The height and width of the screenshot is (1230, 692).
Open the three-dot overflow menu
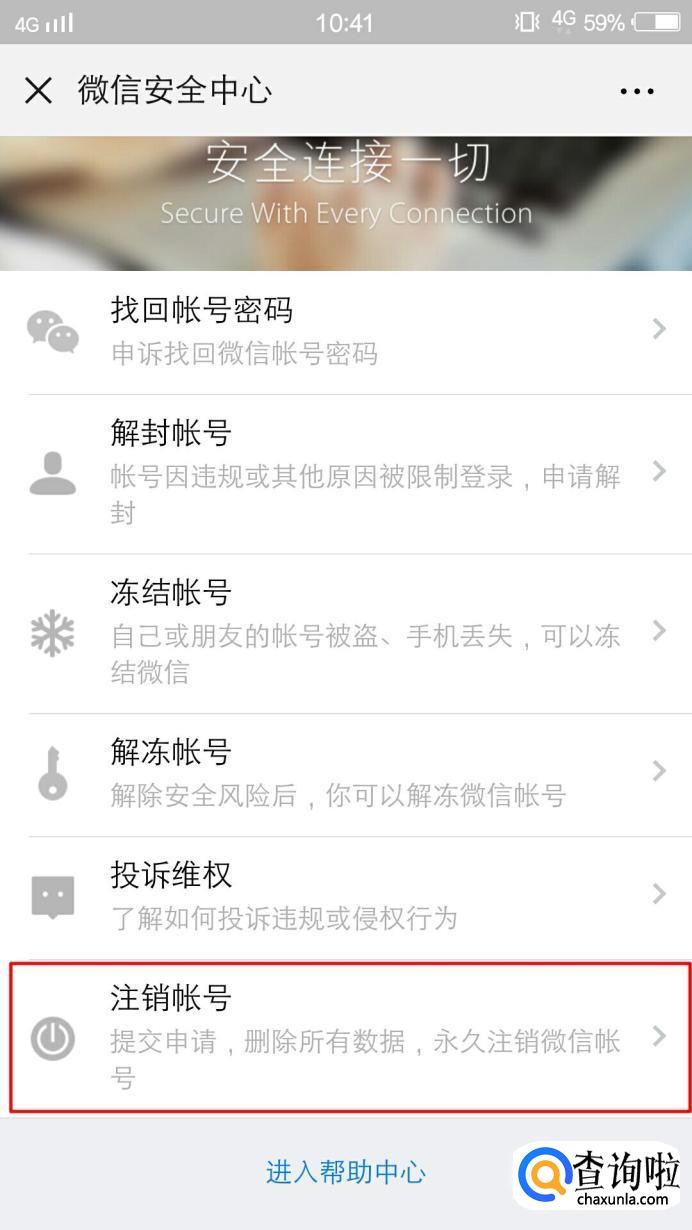coord(637,91)
